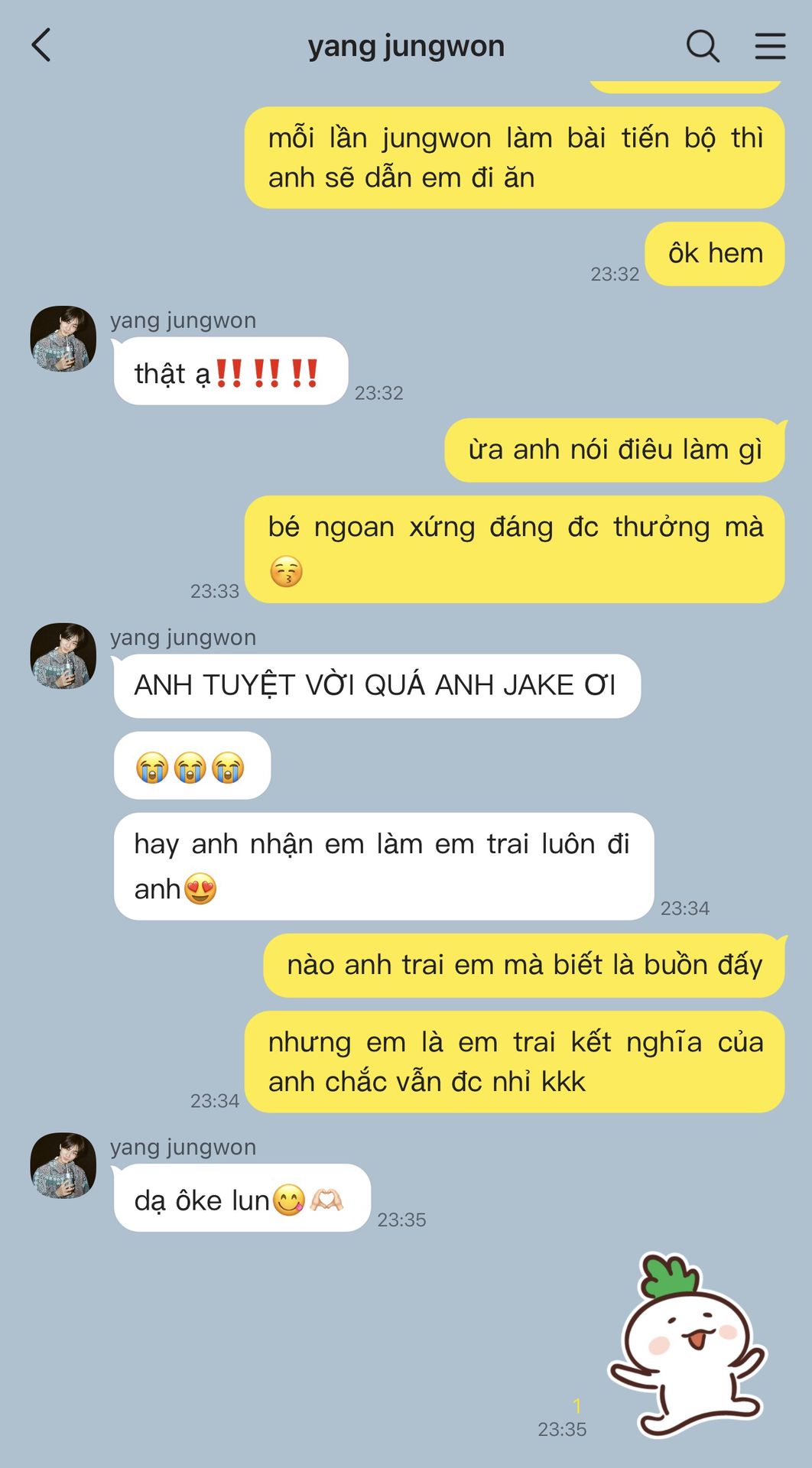Go back from the yang jungwon chat
The image size is (812, 1468).
coord(41,45)
